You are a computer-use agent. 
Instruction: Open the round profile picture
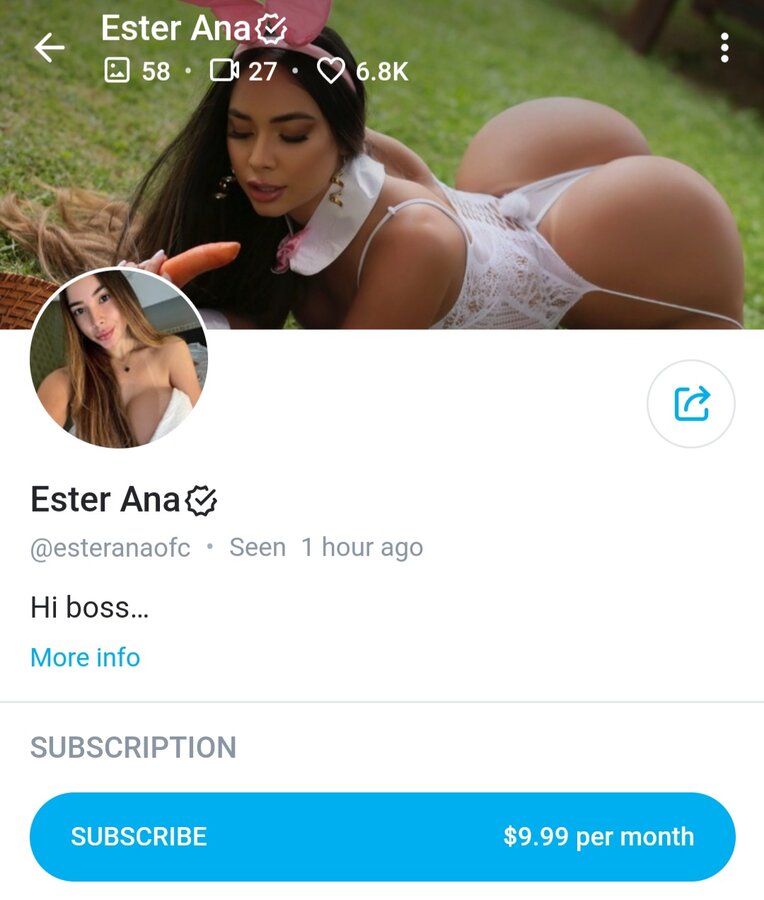coord(118,358)
